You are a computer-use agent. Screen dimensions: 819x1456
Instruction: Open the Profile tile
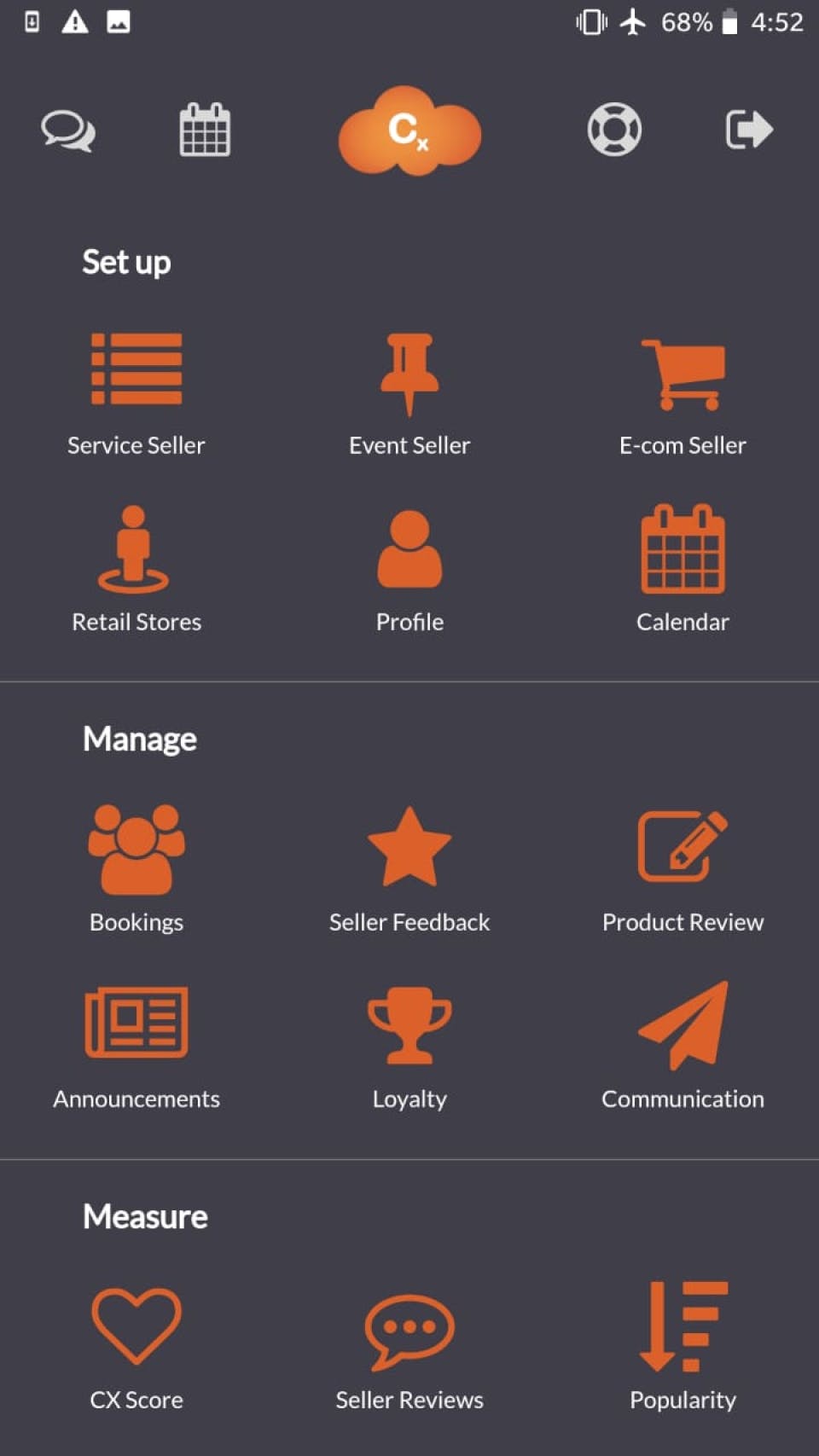(409, 569)
